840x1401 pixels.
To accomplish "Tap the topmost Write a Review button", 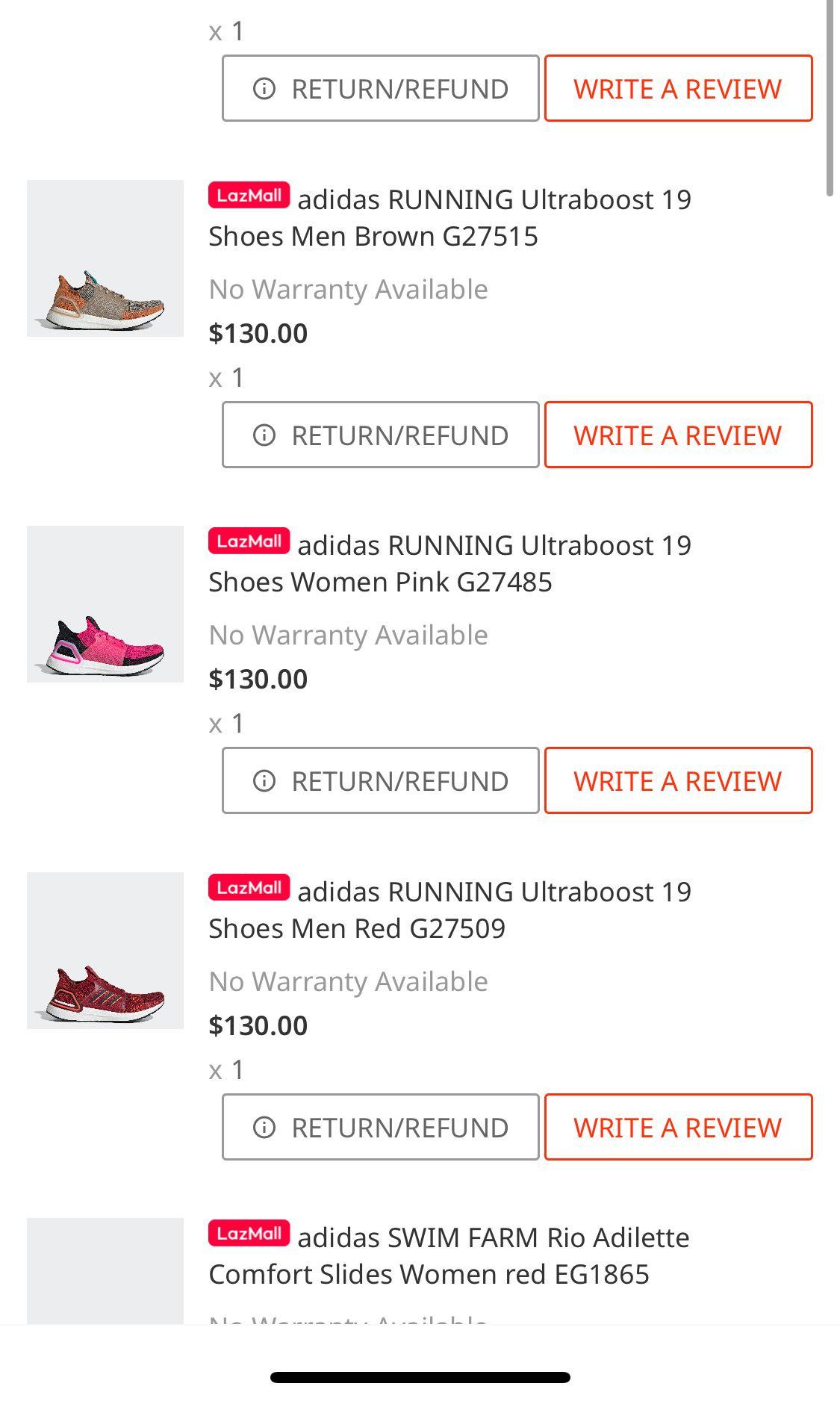I will click(678, 88).
